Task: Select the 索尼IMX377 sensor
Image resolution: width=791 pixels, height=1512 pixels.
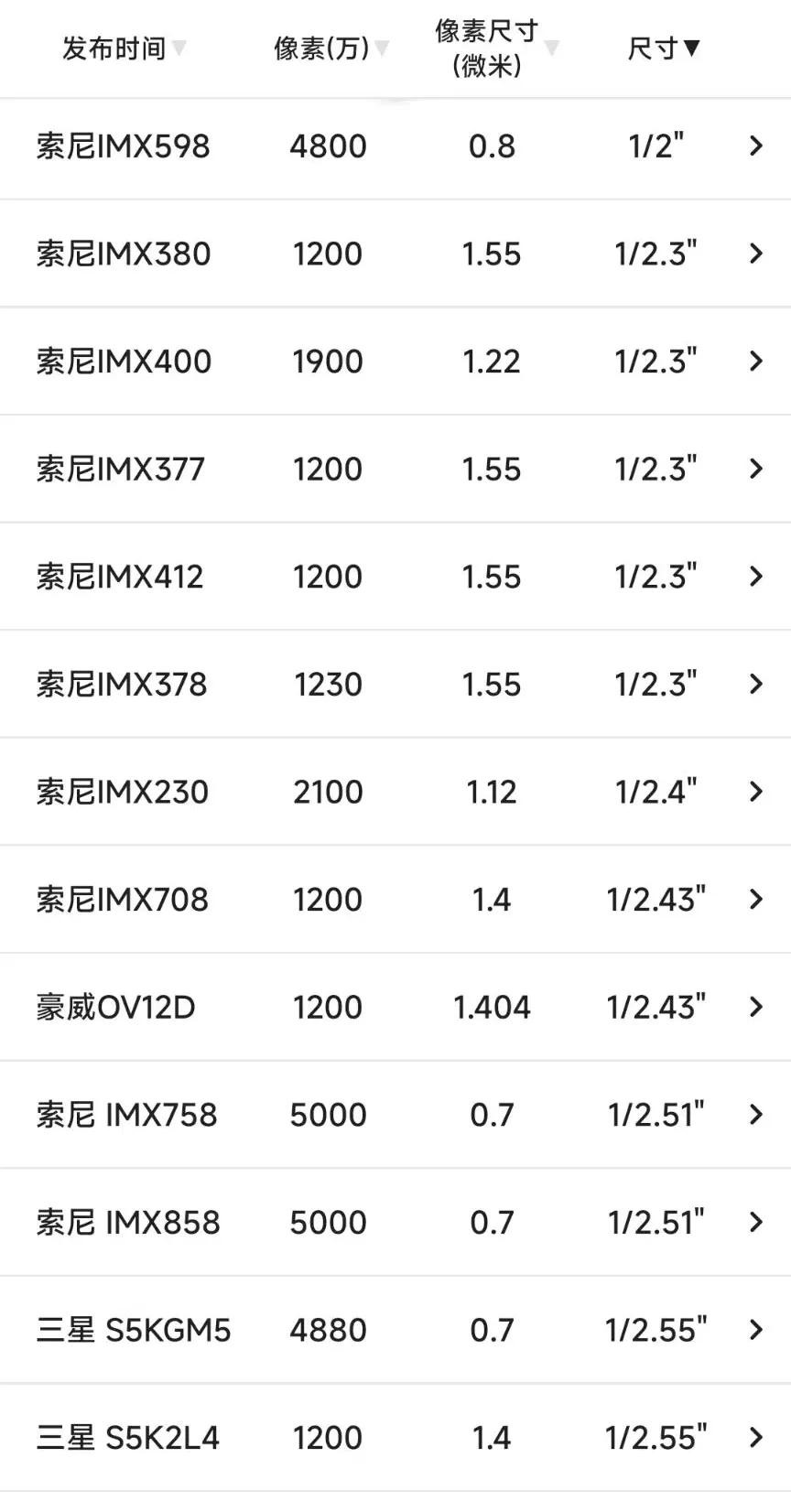Action: tap(121, 470)
